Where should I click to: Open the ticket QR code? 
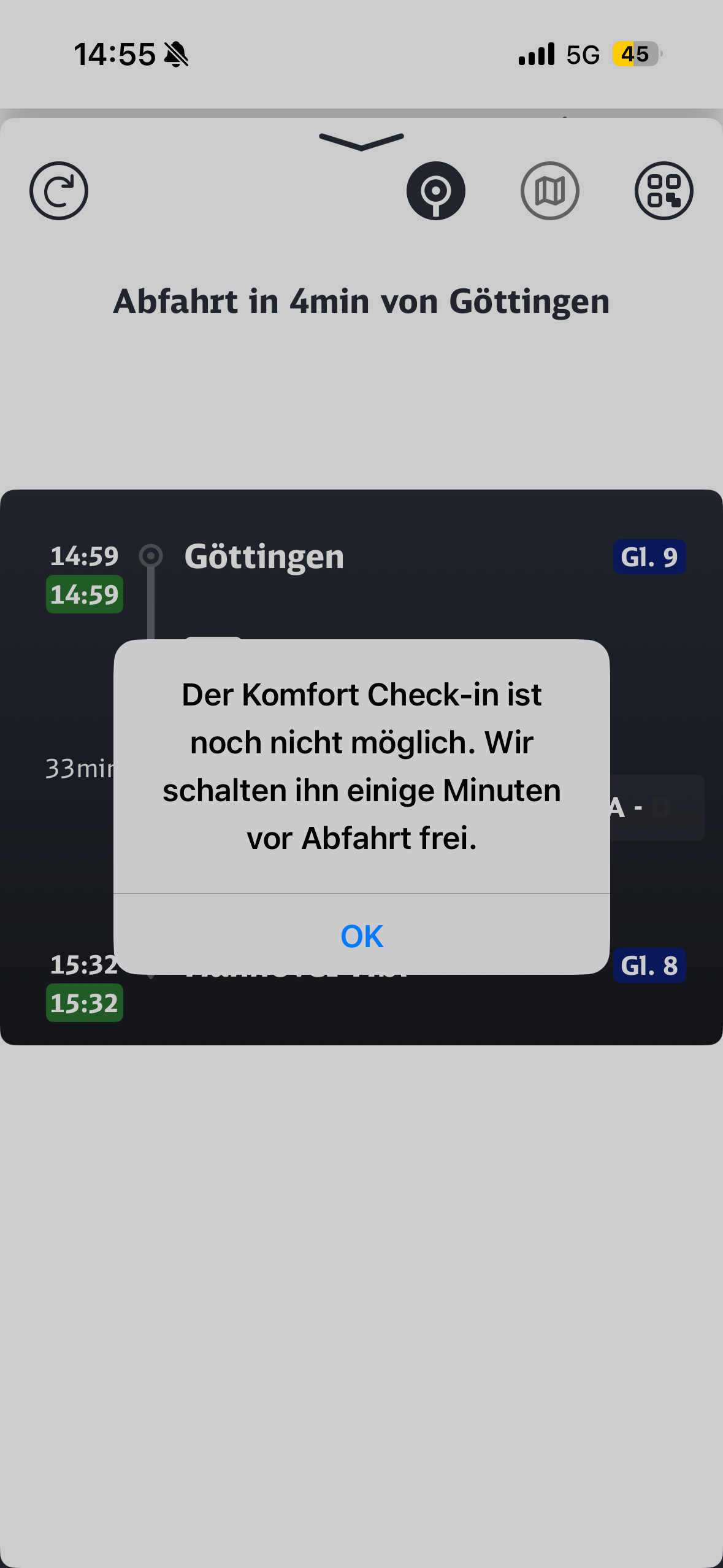click(x=664, y=191)
